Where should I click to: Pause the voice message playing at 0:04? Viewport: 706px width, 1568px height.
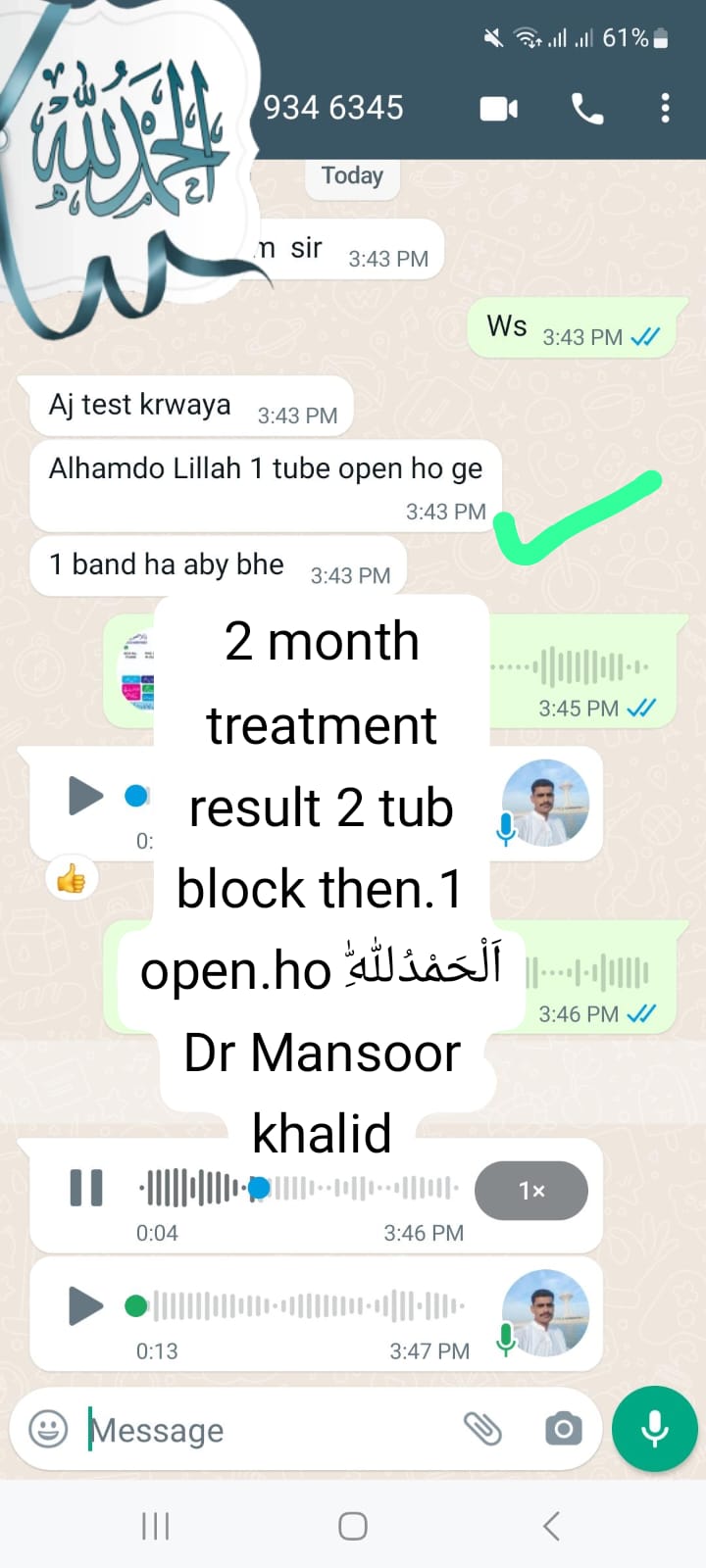coord(86,1188)
